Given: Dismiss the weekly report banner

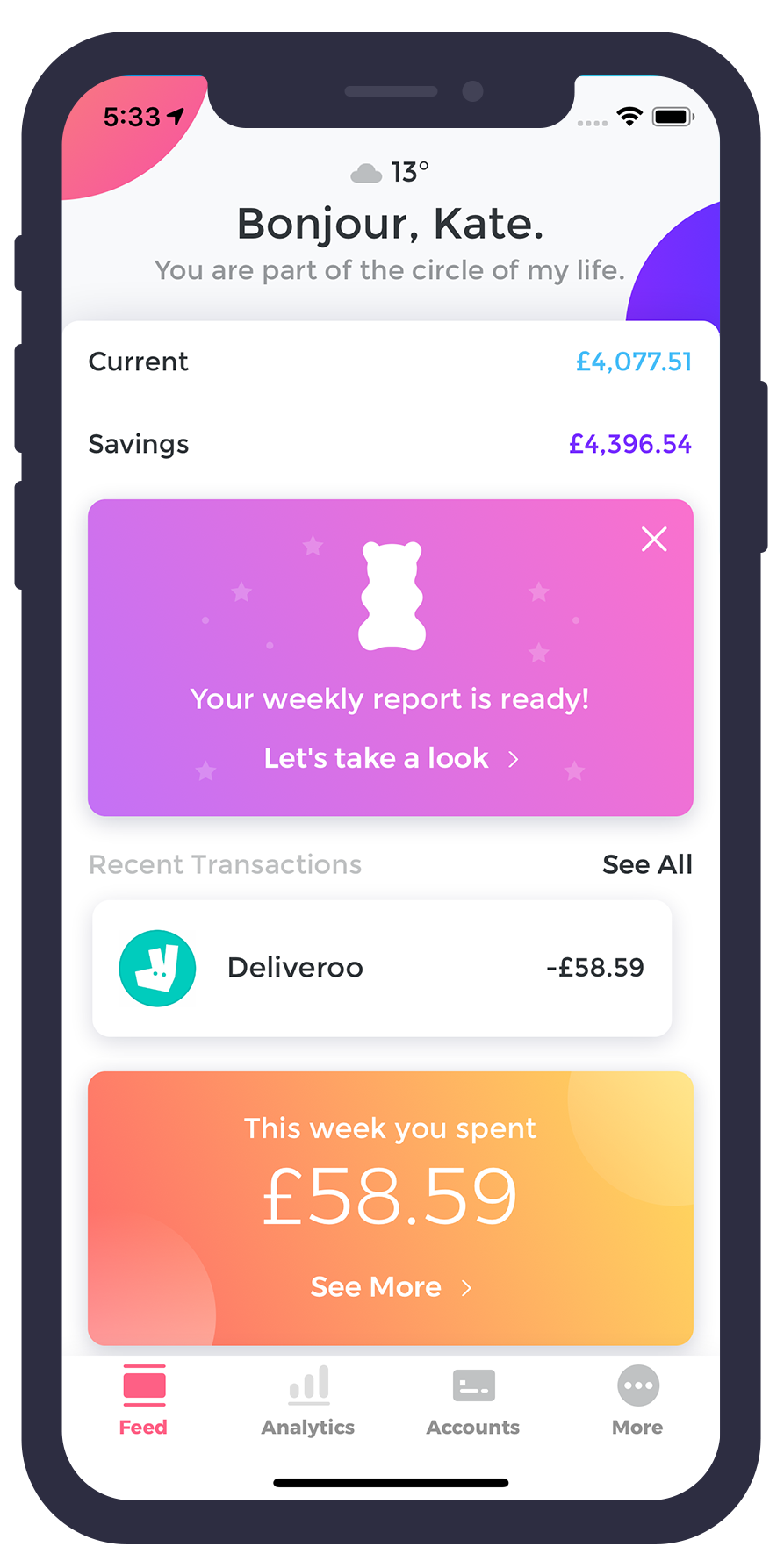Looking at the screenshot, I should coord(654,539).
